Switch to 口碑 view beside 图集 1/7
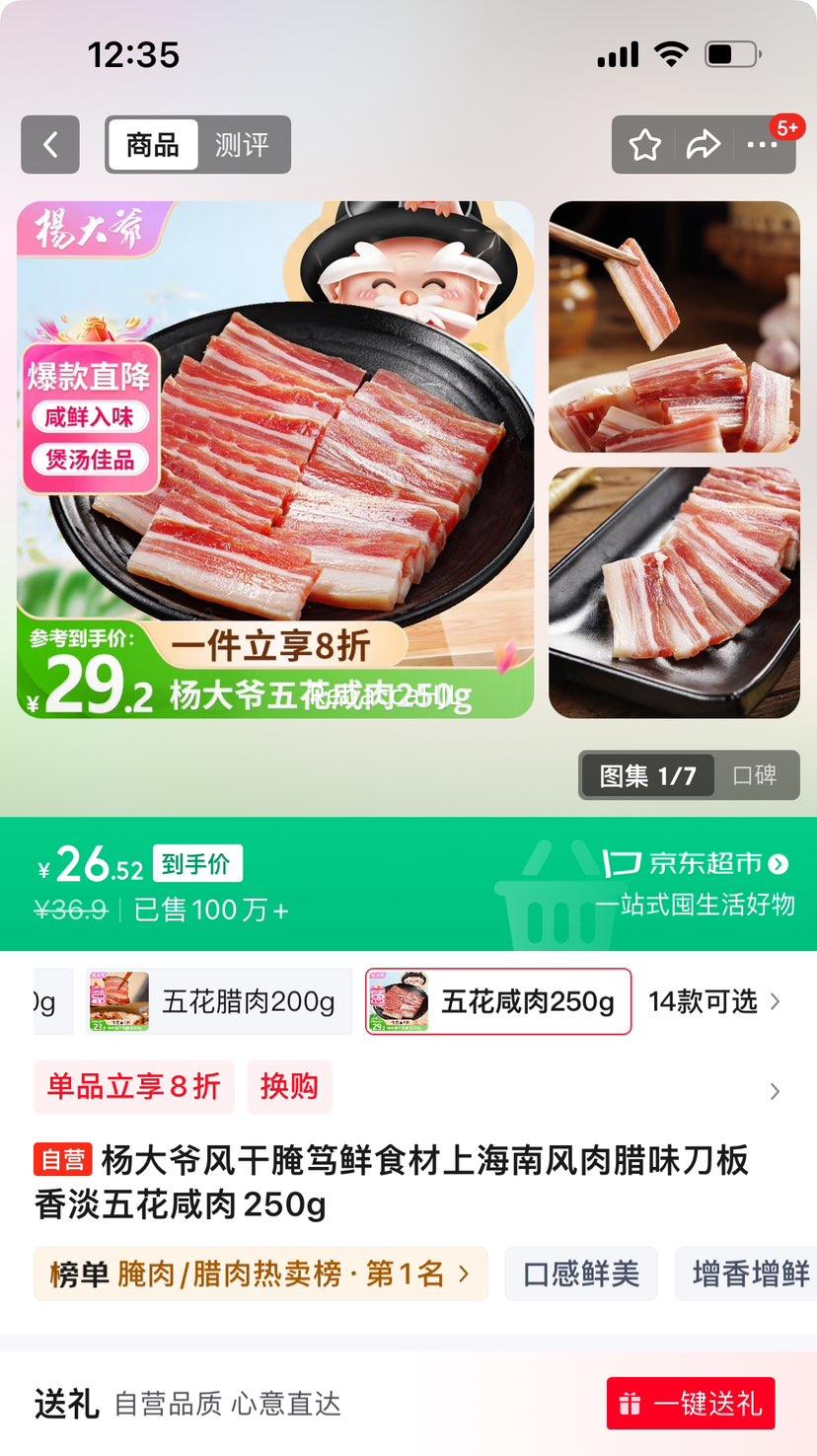817x1456 pixels. (756, 775)
